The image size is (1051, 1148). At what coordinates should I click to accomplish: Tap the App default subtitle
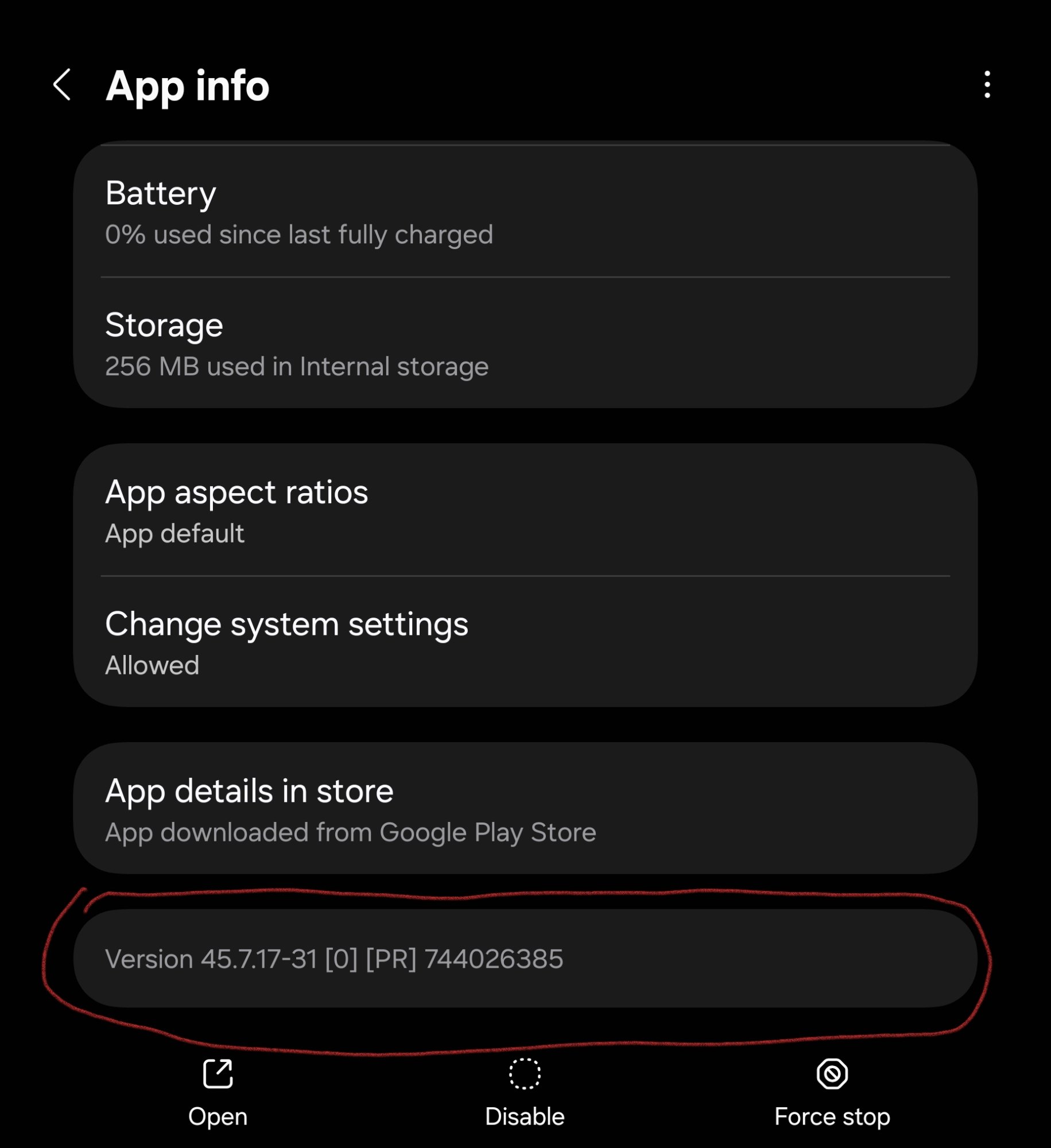click(x=175, y=533)
